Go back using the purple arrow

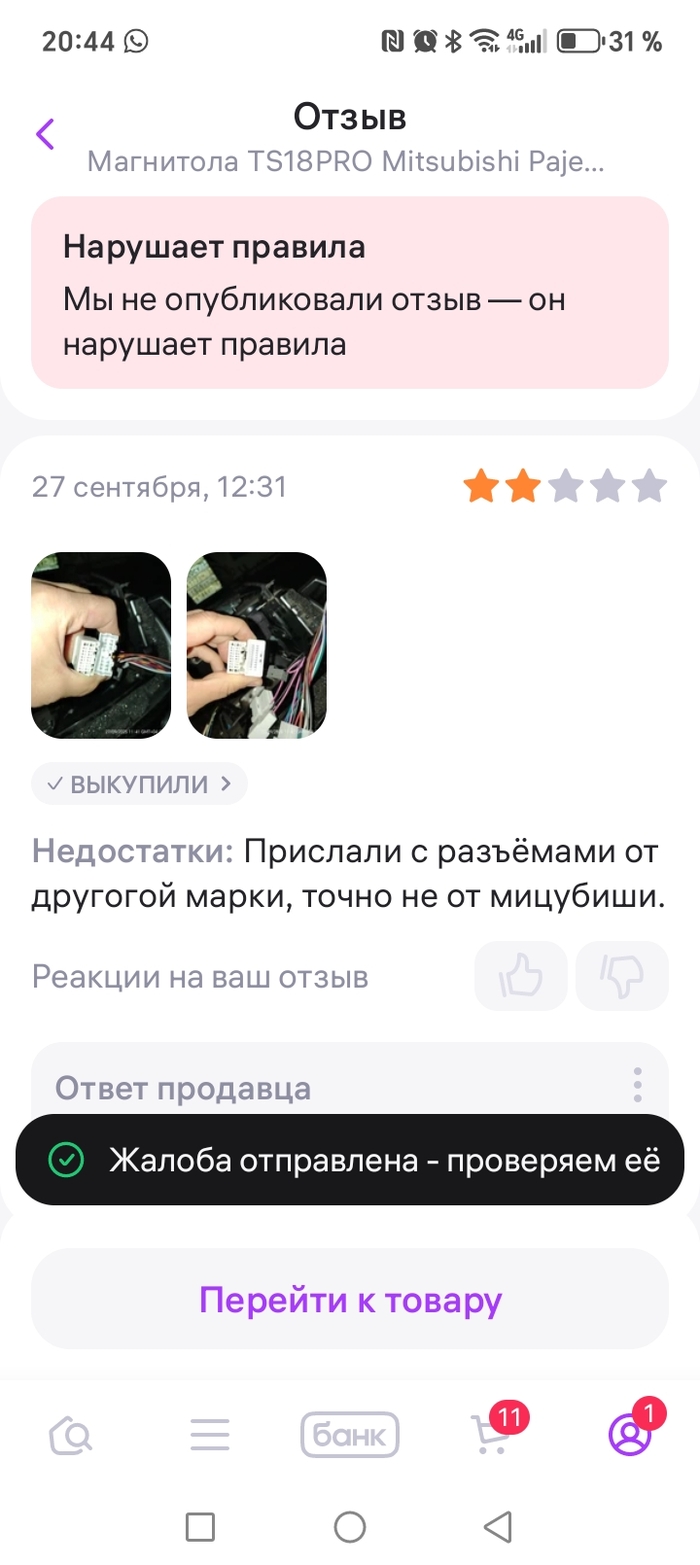click(45, 134)
